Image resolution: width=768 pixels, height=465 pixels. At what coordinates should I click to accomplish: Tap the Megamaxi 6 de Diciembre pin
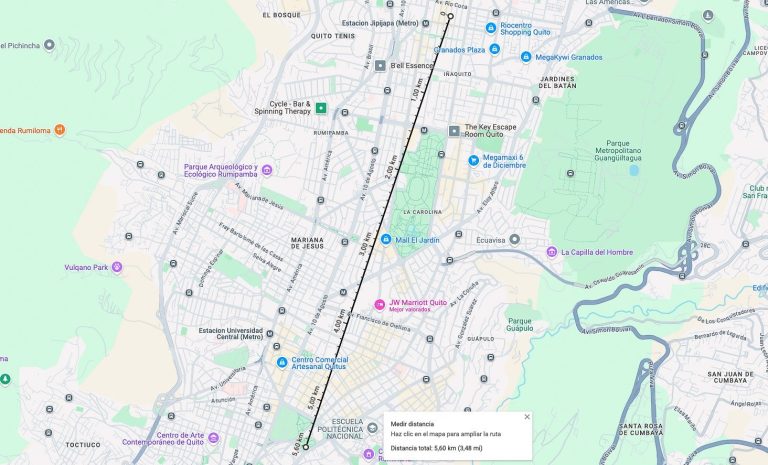[474, 159]
